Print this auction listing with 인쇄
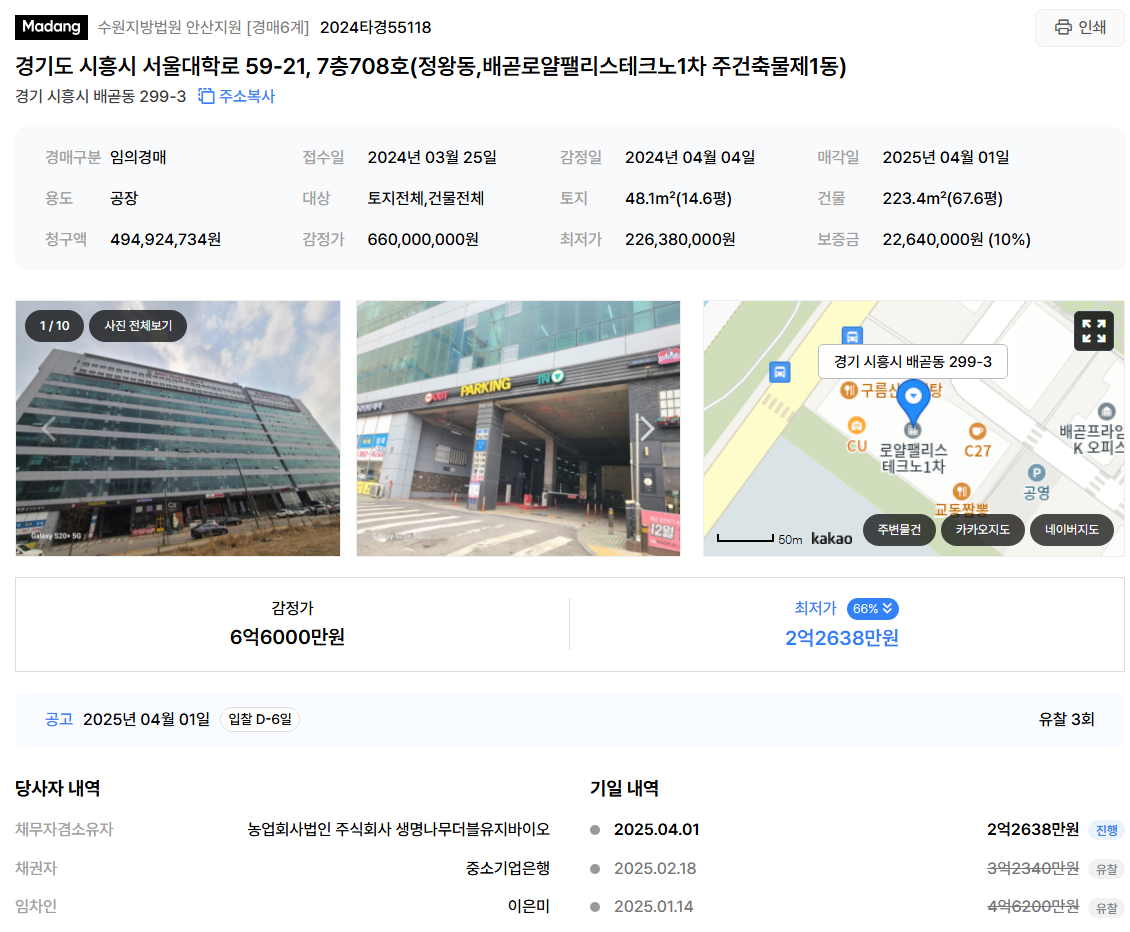The height and width of the screenshot is (932, 1130). [1079, 27]
